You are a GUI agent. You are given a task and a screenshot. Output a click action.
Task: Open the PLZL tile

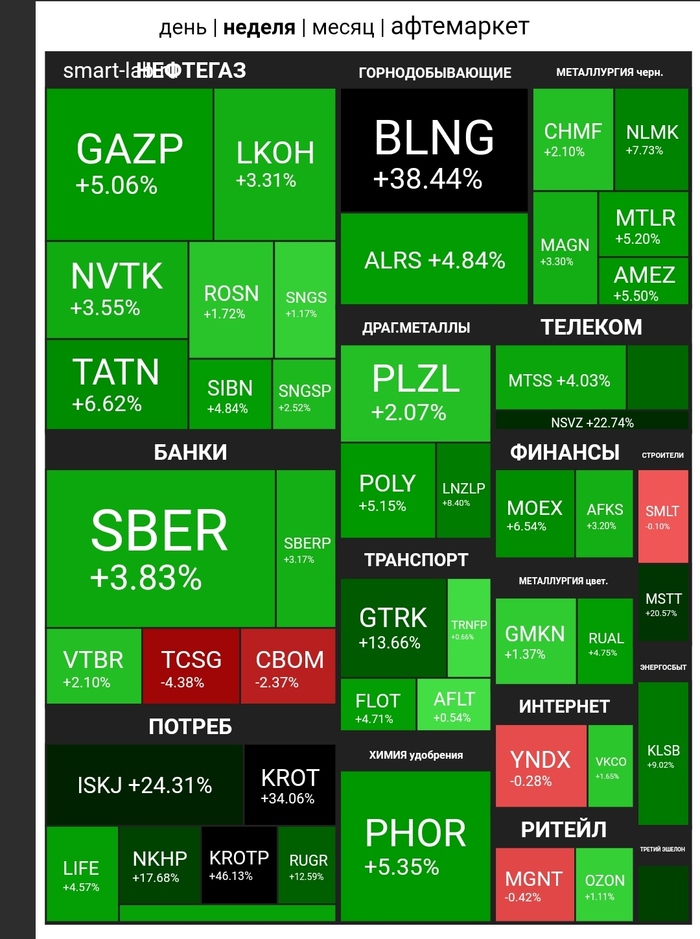[415, 392]
